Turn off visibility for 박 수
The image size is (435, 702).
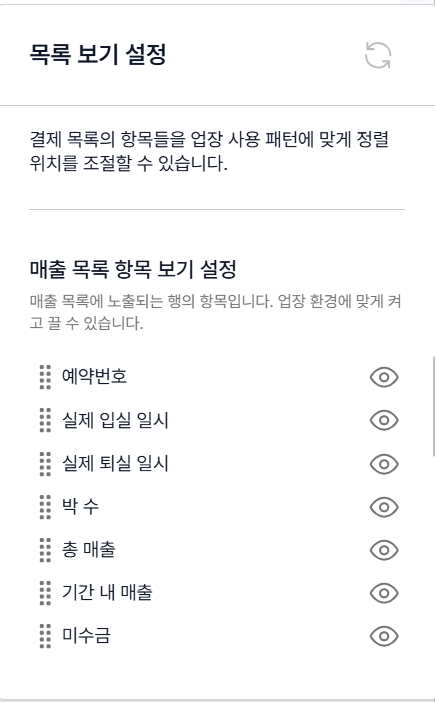pyautogui.click(x=384, y=507)
